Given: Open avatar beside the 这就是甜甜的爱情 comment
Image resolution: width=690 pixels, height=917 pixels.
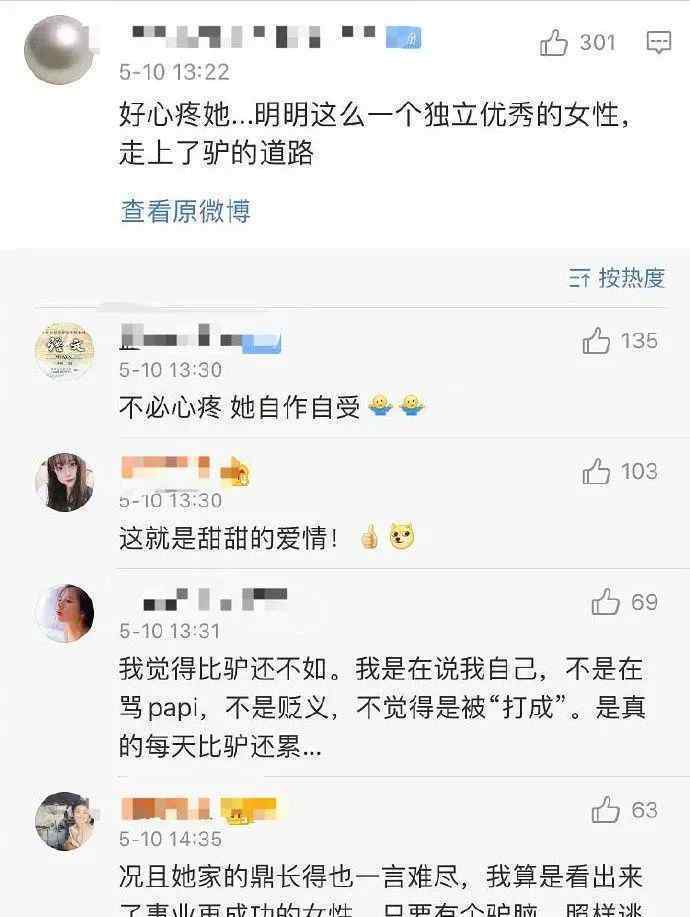Looking at the screenshot, I should (x=64, y=482).
